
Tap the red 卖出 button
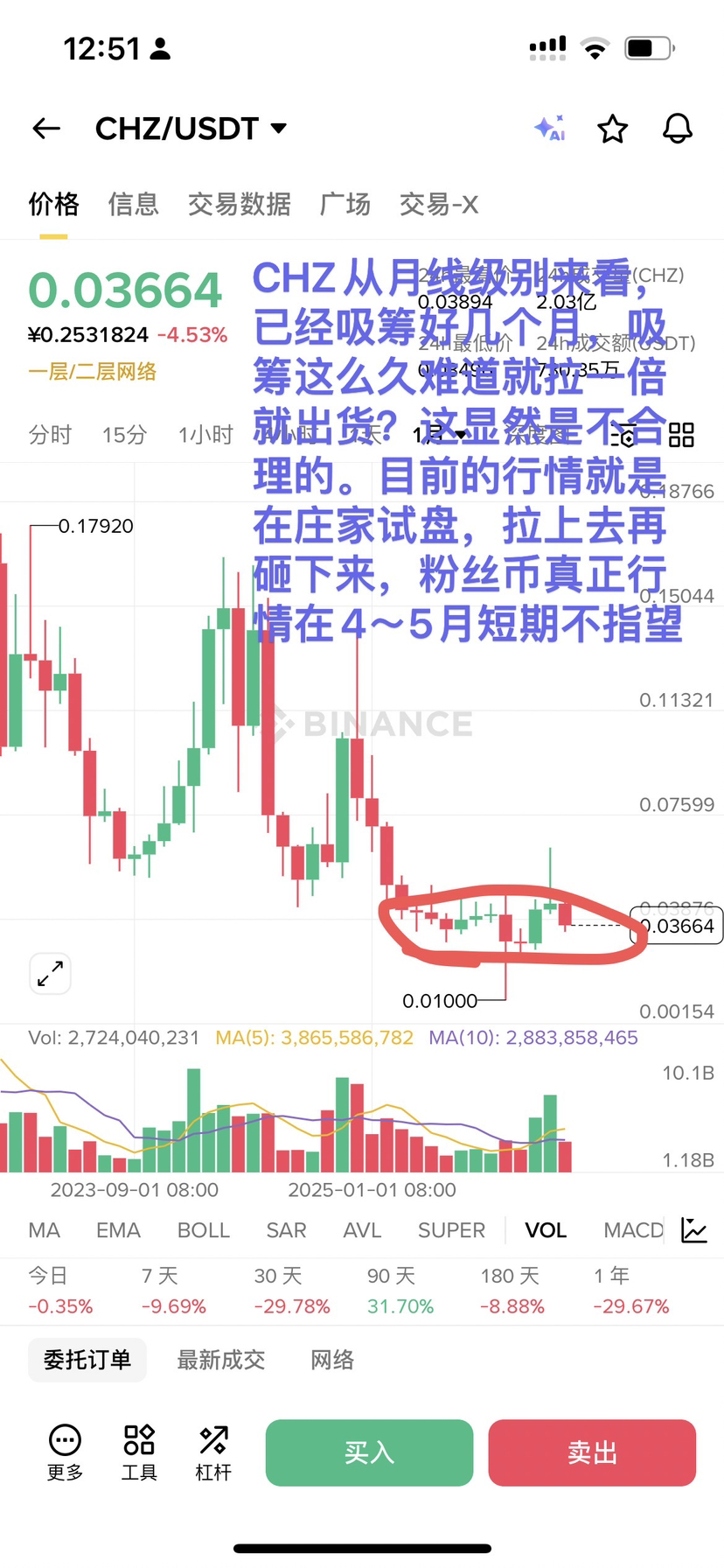592,1452
